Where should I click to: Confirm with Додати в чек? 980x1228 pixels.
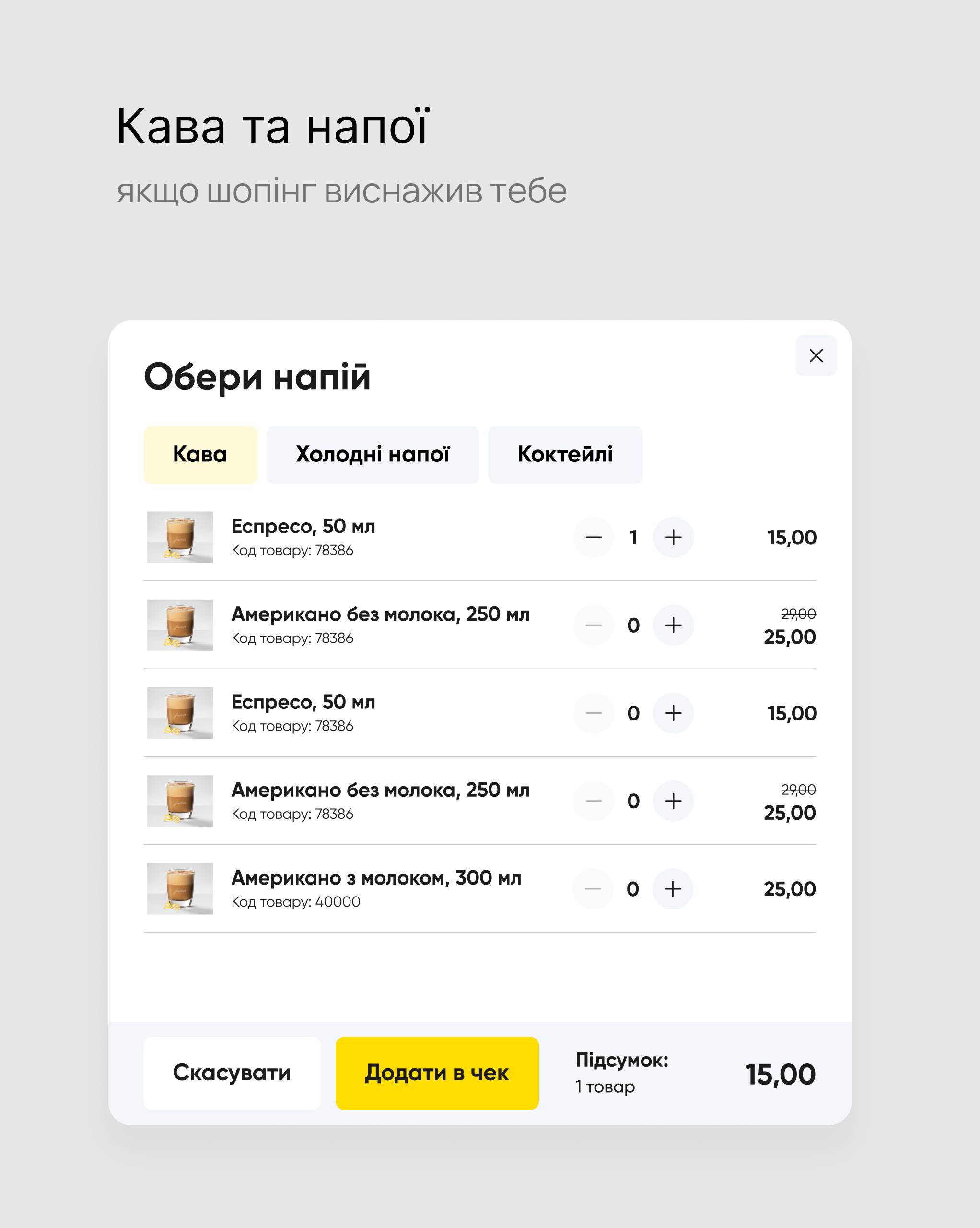tap(437, 1073)
